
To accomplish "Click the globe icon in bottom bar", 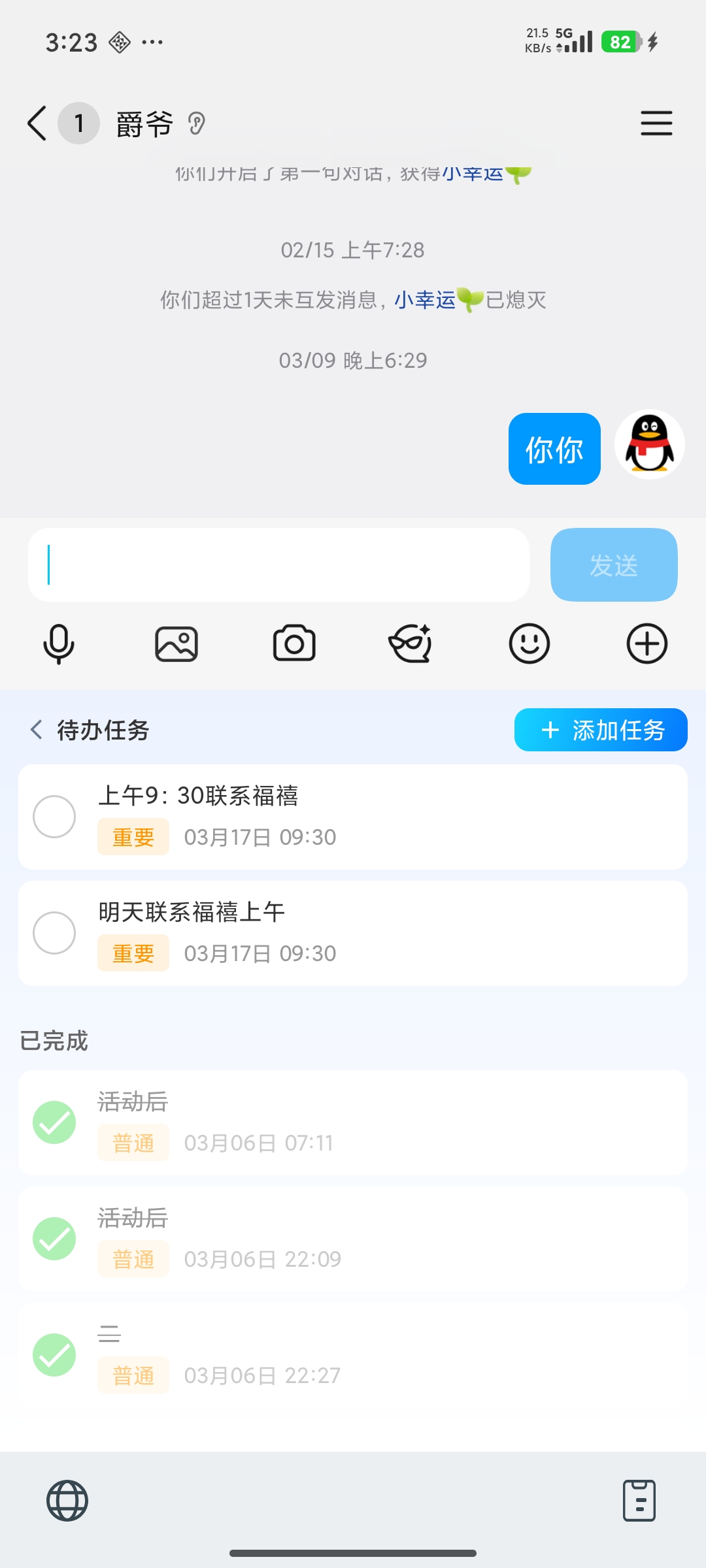I will tap(66, 1500).
